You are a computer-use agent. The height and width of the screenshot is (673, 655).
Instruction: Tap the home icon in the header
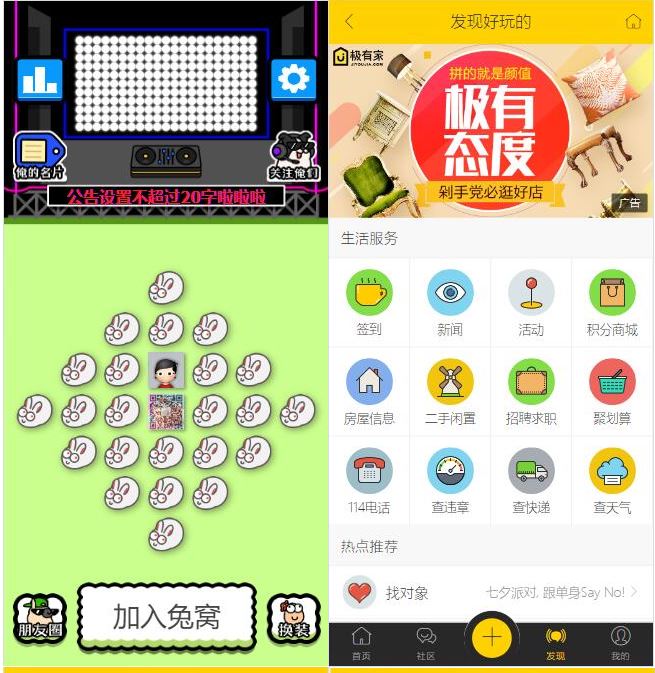(632, 22)
